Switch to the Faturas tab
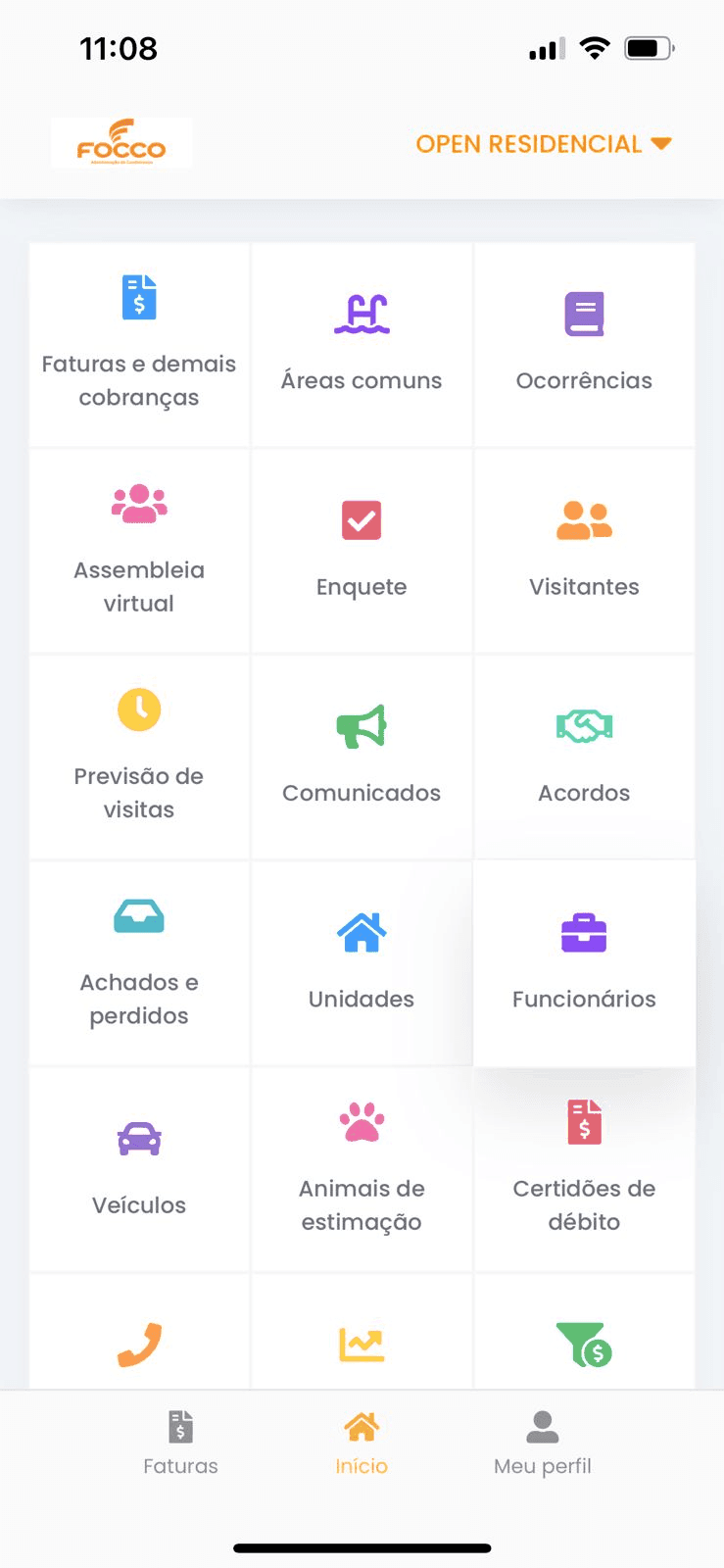 [x=180, y=1443]
